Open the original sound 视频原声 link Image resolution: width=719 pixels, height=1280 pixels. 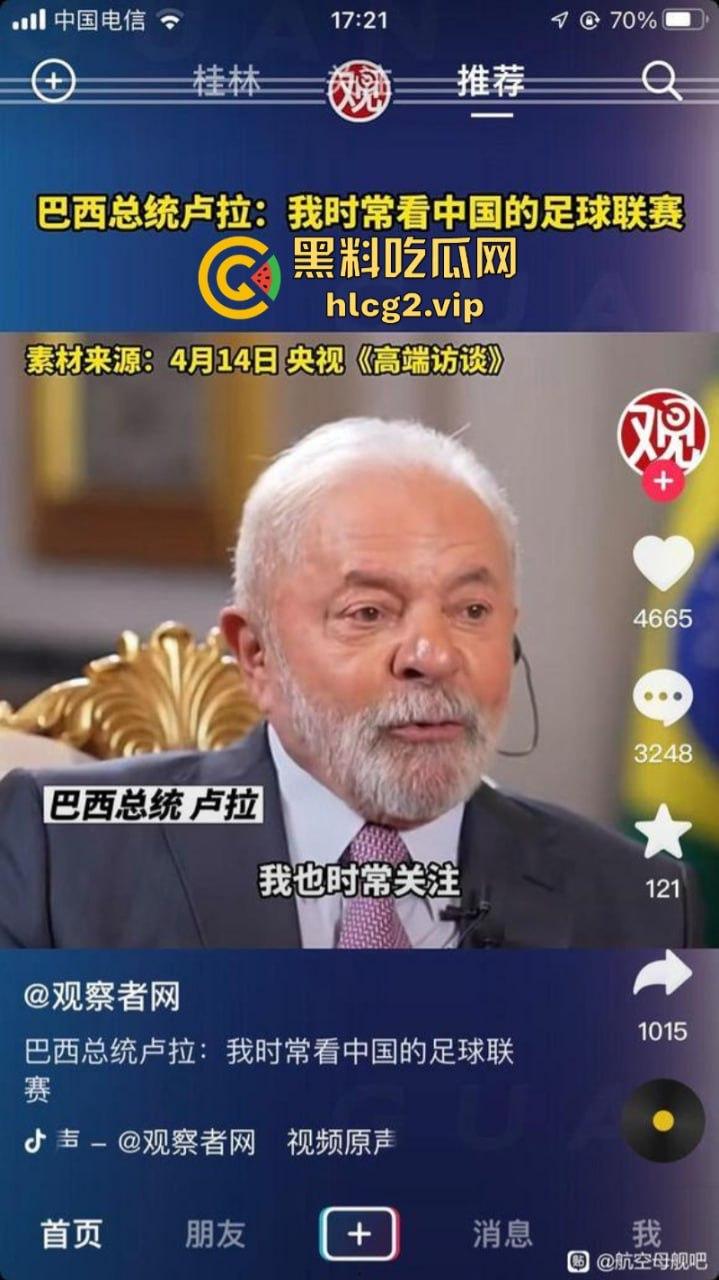[340, 1141]
